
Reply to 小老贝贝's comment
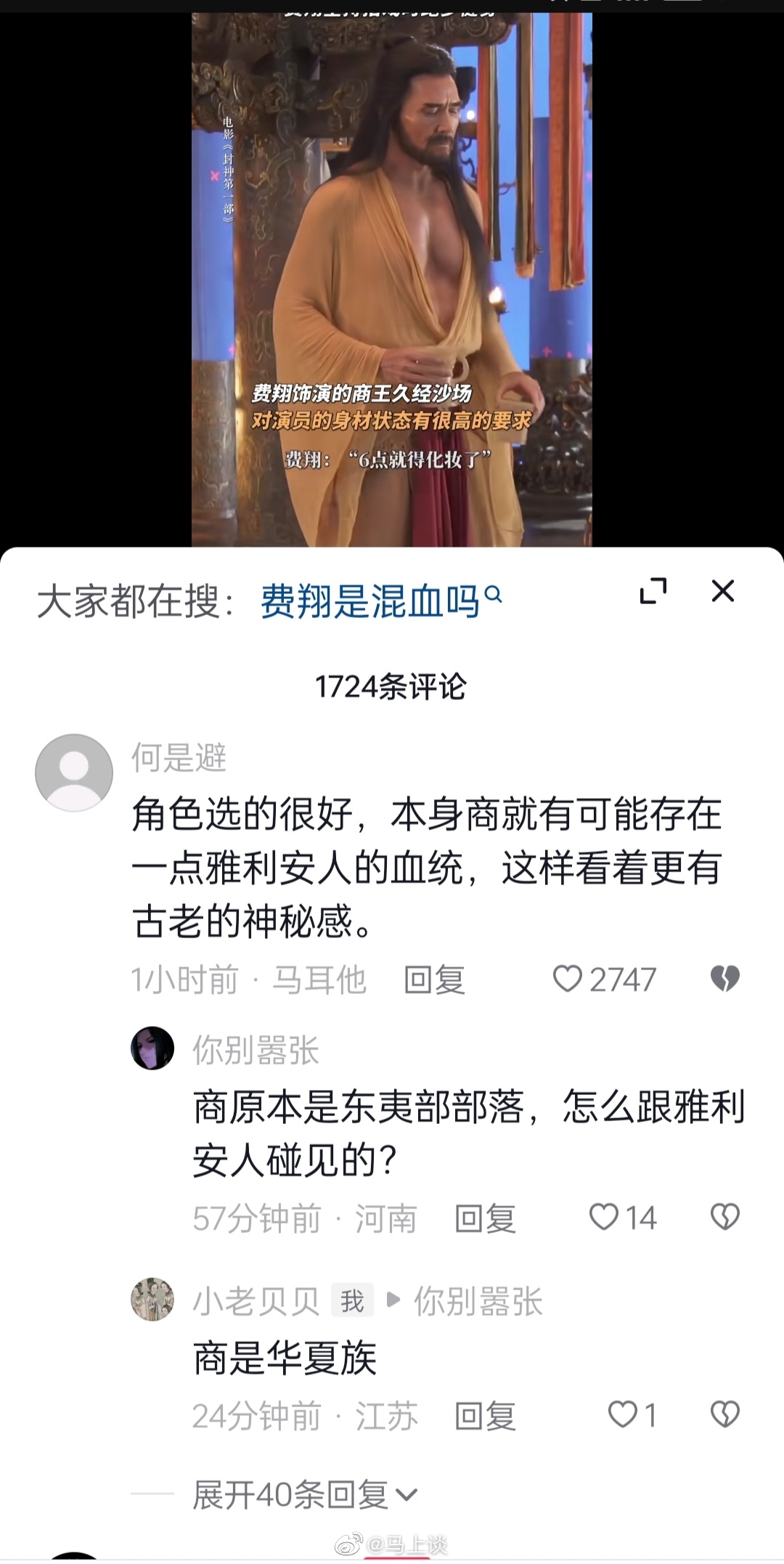point(485,1417)
